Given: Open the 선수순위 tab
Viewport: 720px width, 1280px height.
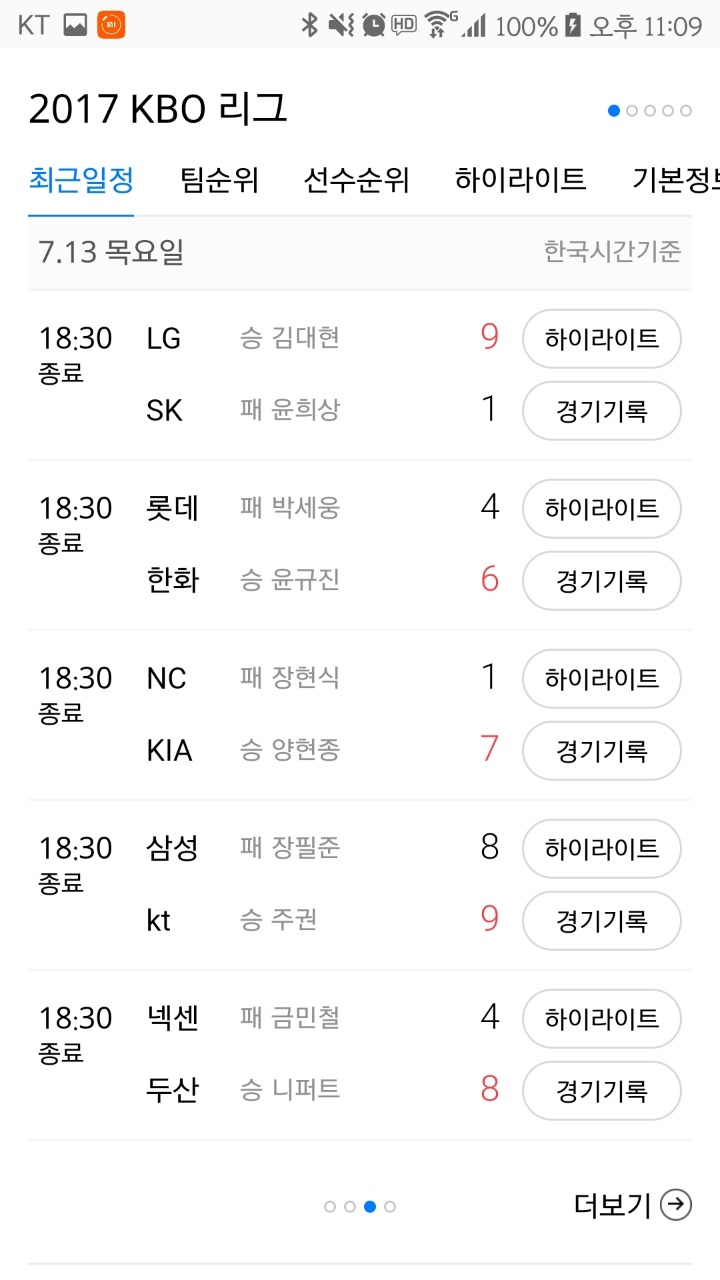Looking at the screenshot, I should pyautogui.click(x=356, y=180).
